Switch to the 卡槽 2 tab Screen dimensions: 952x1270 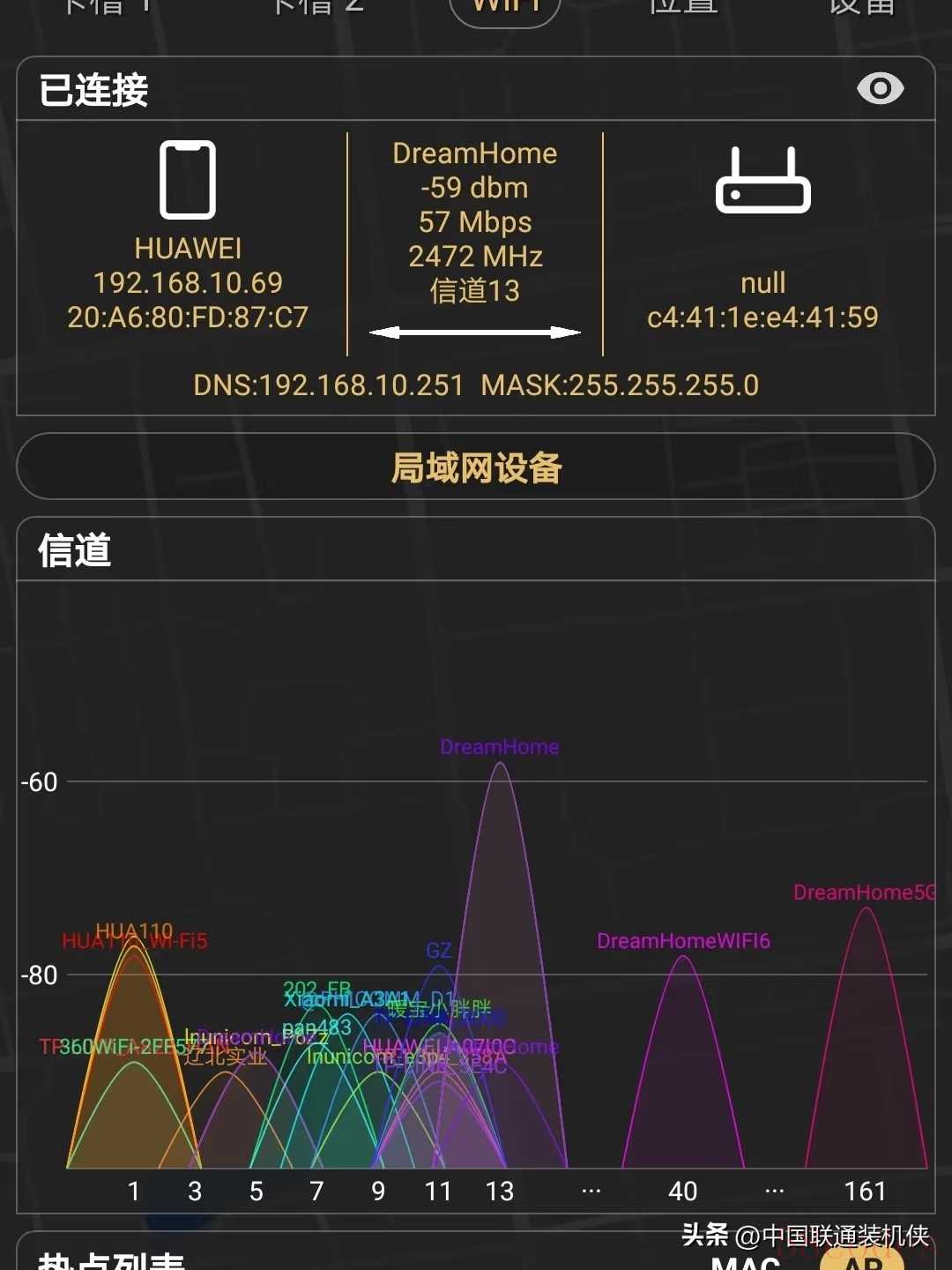[317, 7]
